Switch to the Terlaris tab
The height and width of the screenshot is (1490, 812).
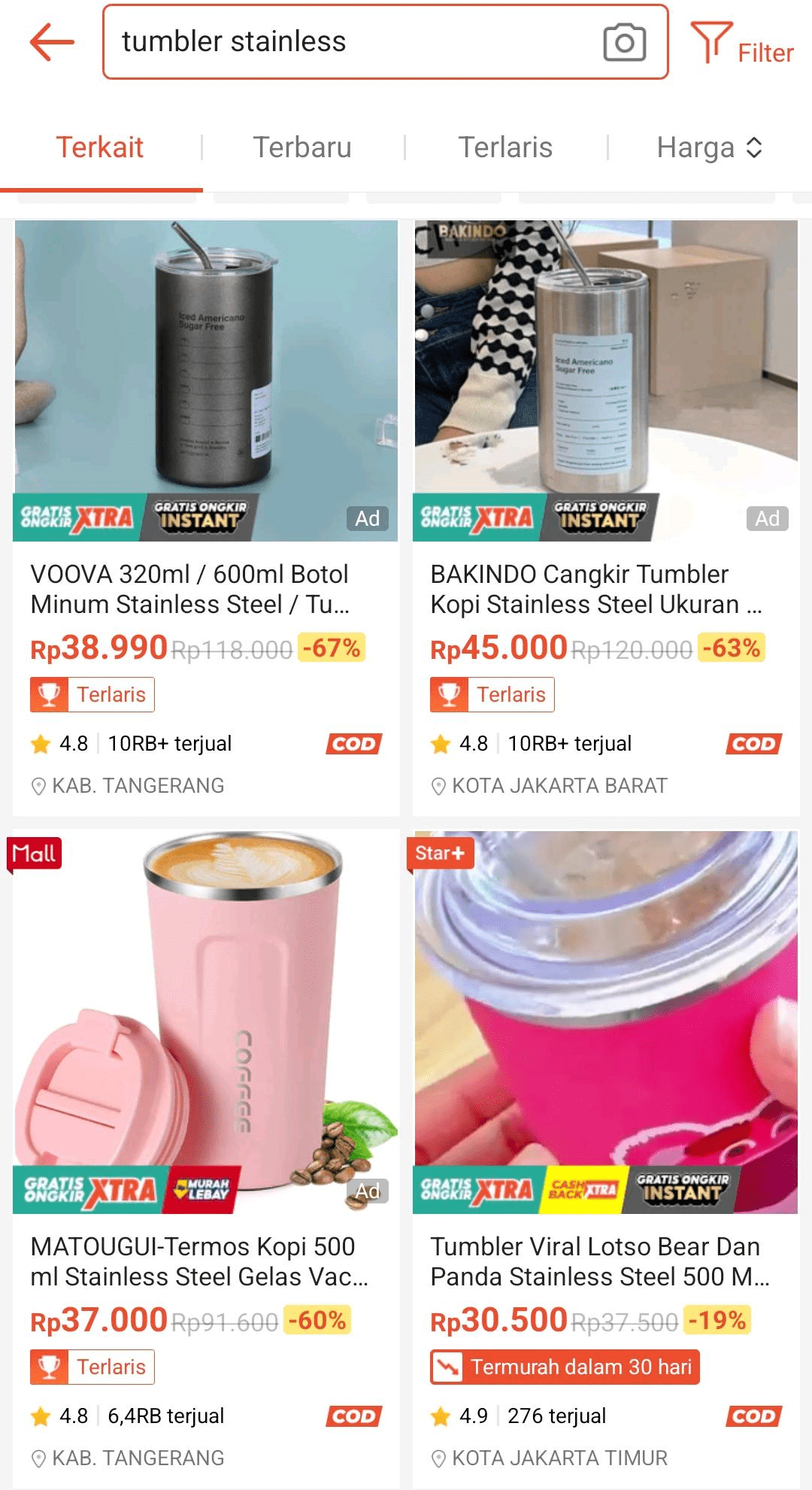[x=505, y=147]
